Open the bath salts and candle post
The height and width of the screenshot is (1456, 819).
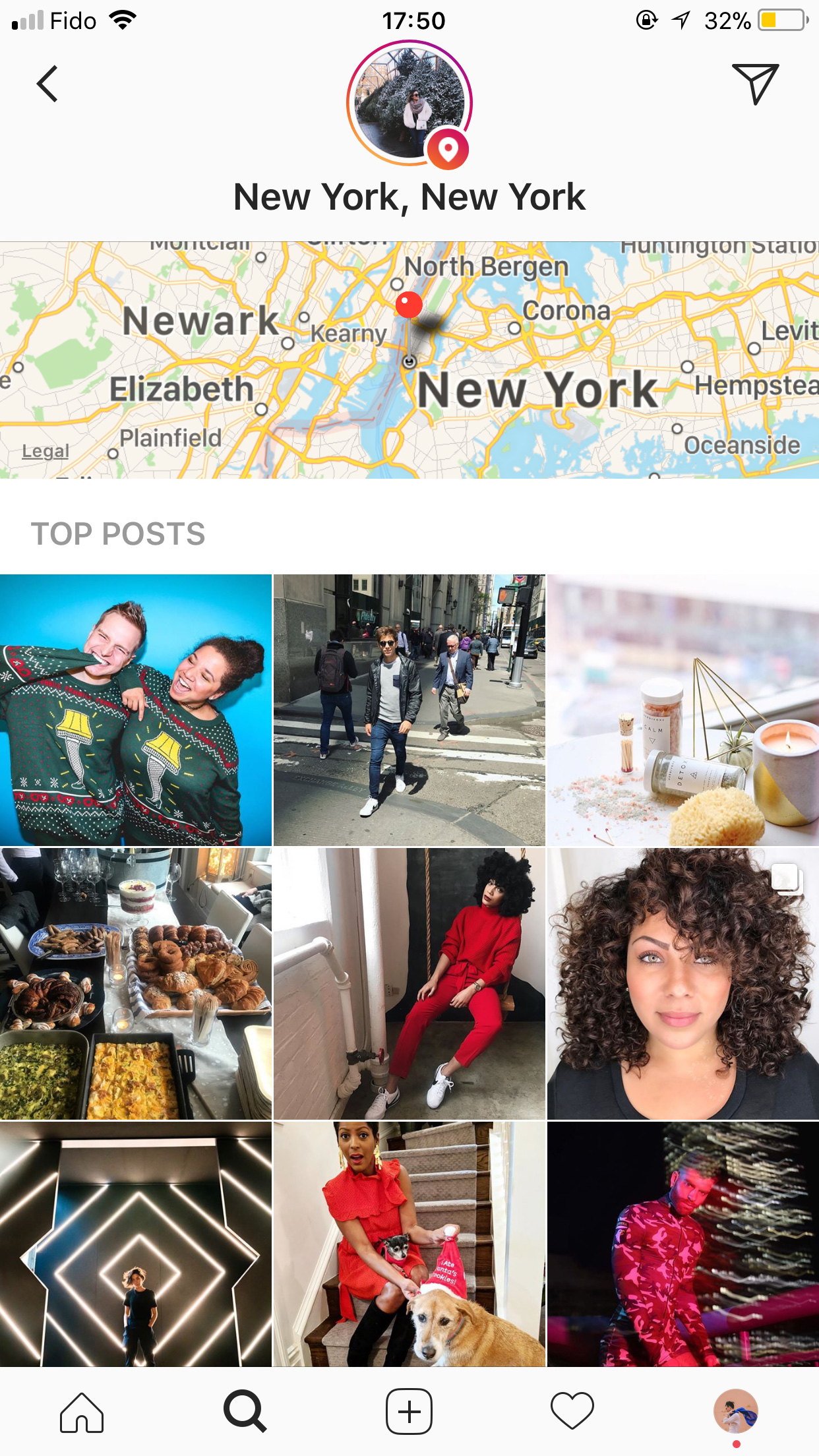coord(683,710)
